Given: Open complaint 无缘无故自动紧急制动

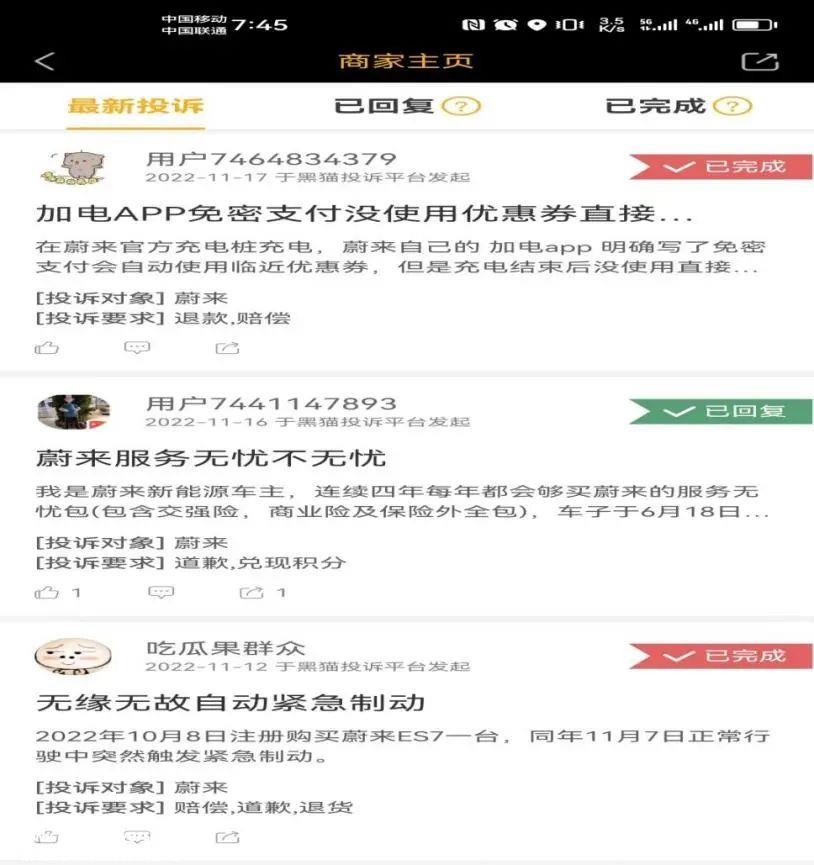Looking at the screenshot, I should 231,702.
